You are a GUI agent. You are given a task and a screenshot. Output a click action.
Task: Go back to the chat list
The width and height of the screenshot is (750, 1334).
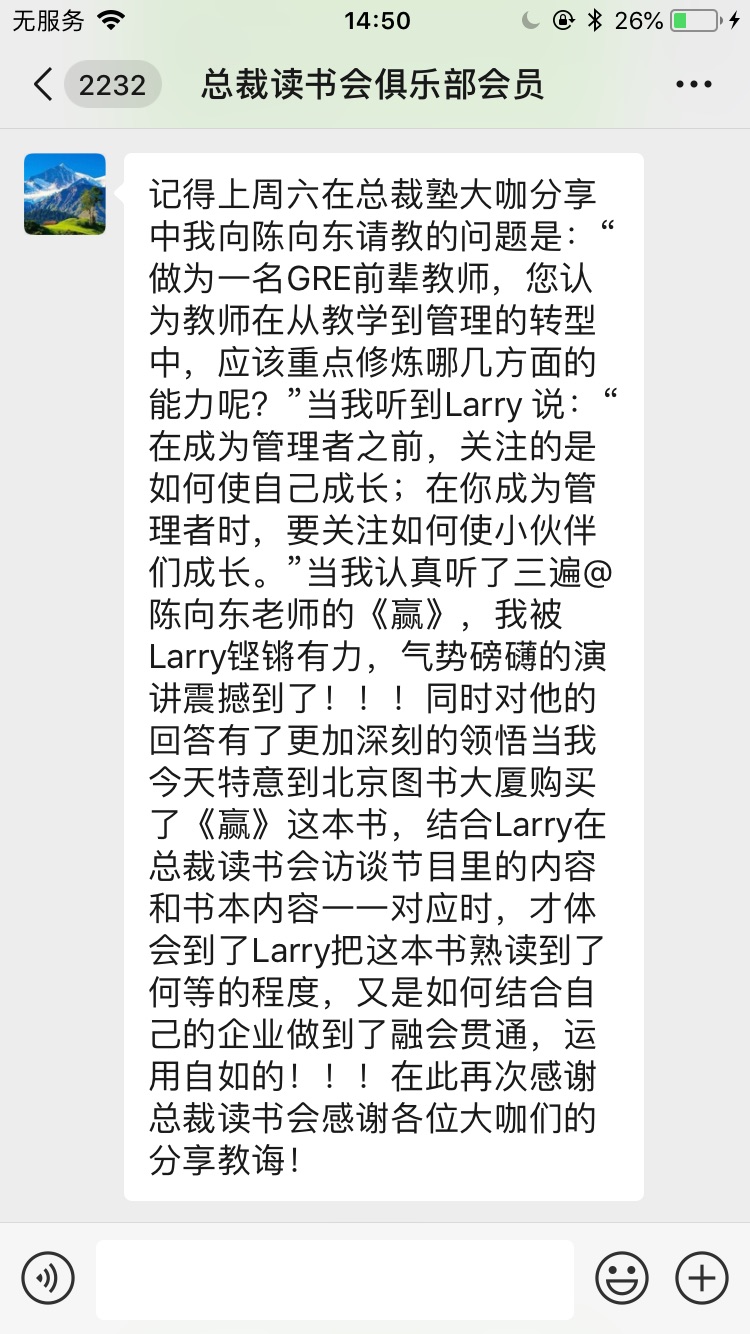(x=44, y=84)
